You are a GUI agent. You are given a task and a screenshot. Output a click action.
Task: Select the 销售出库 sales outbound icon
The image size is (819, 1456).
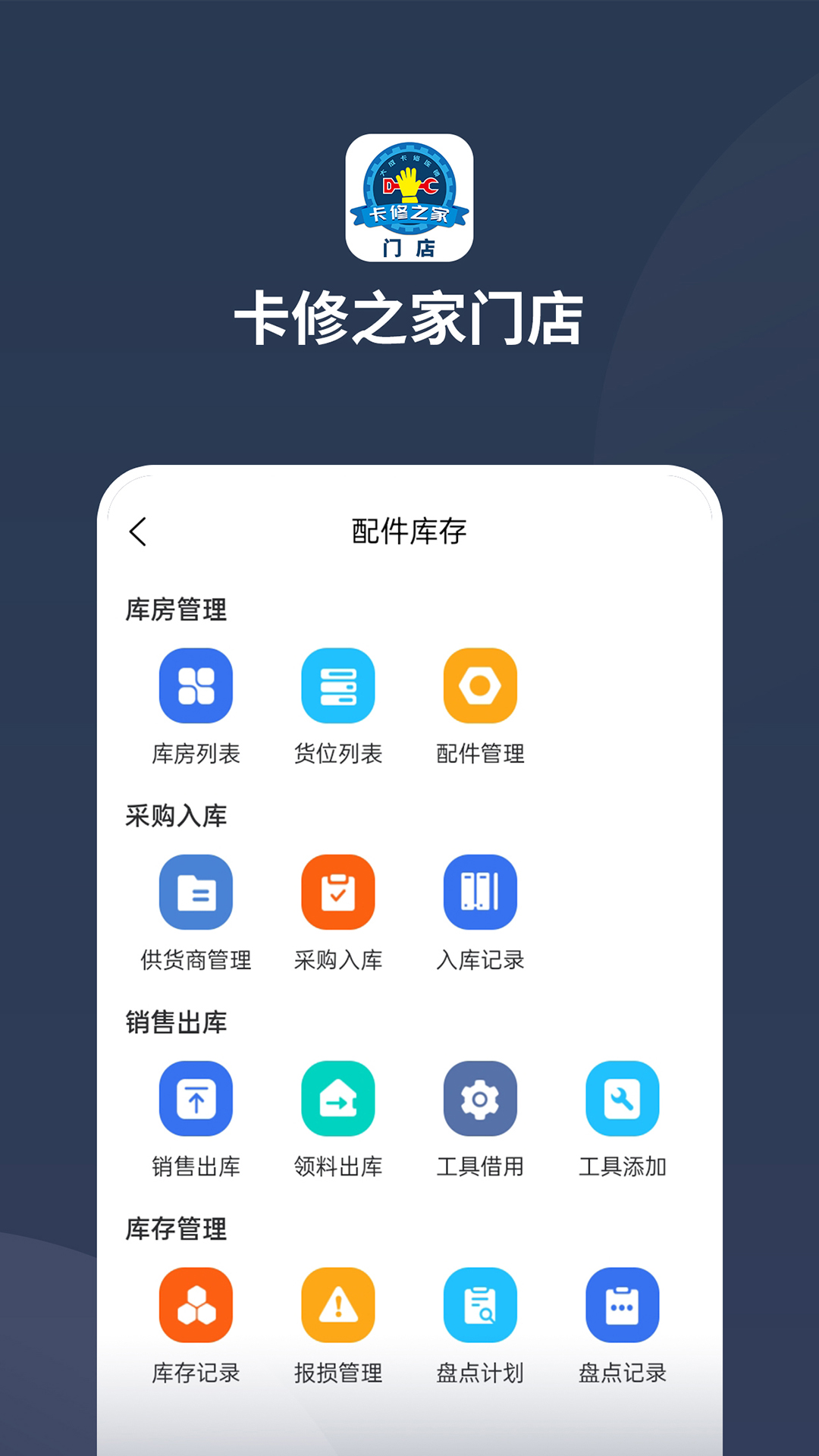[196, 1099]
